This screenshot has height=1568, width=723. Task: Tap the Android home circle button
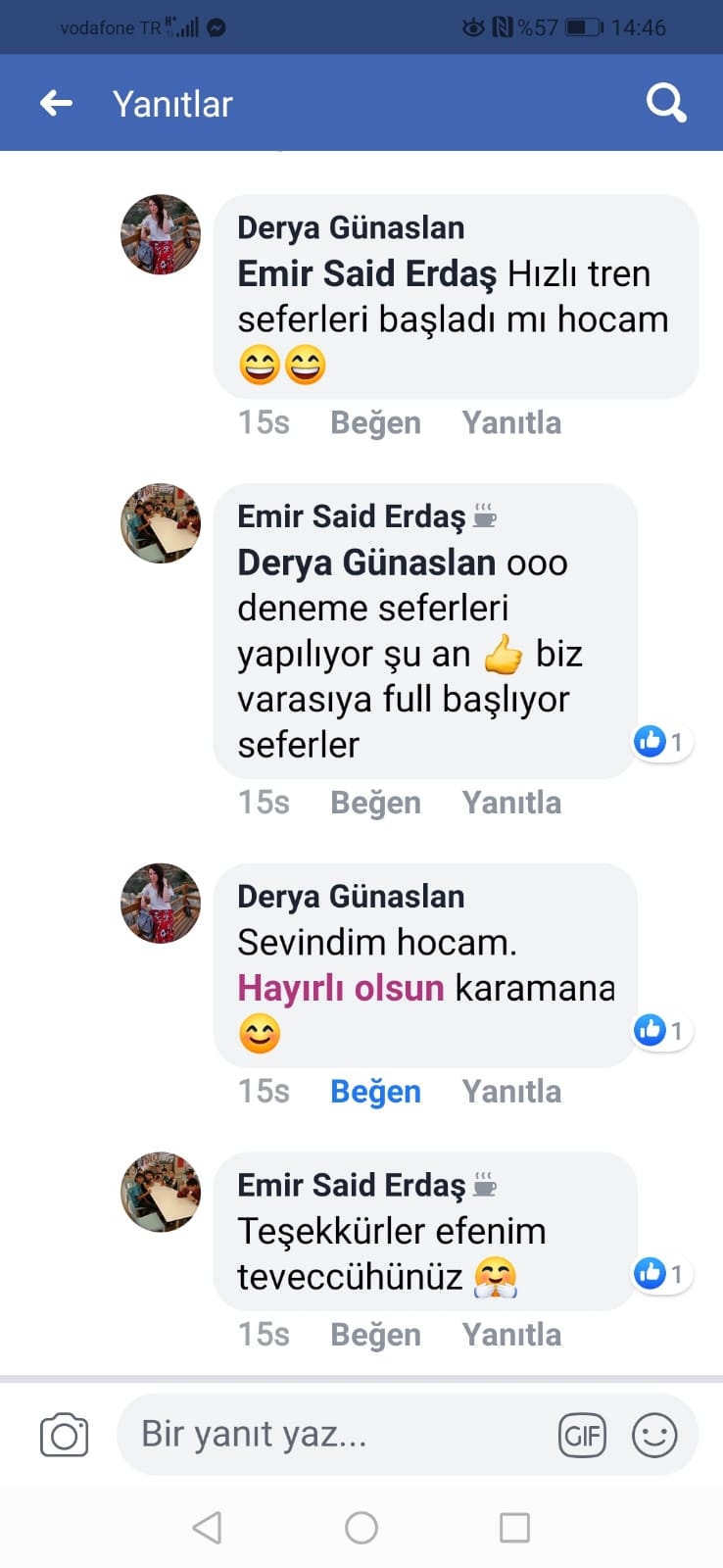coord(361,1527)
